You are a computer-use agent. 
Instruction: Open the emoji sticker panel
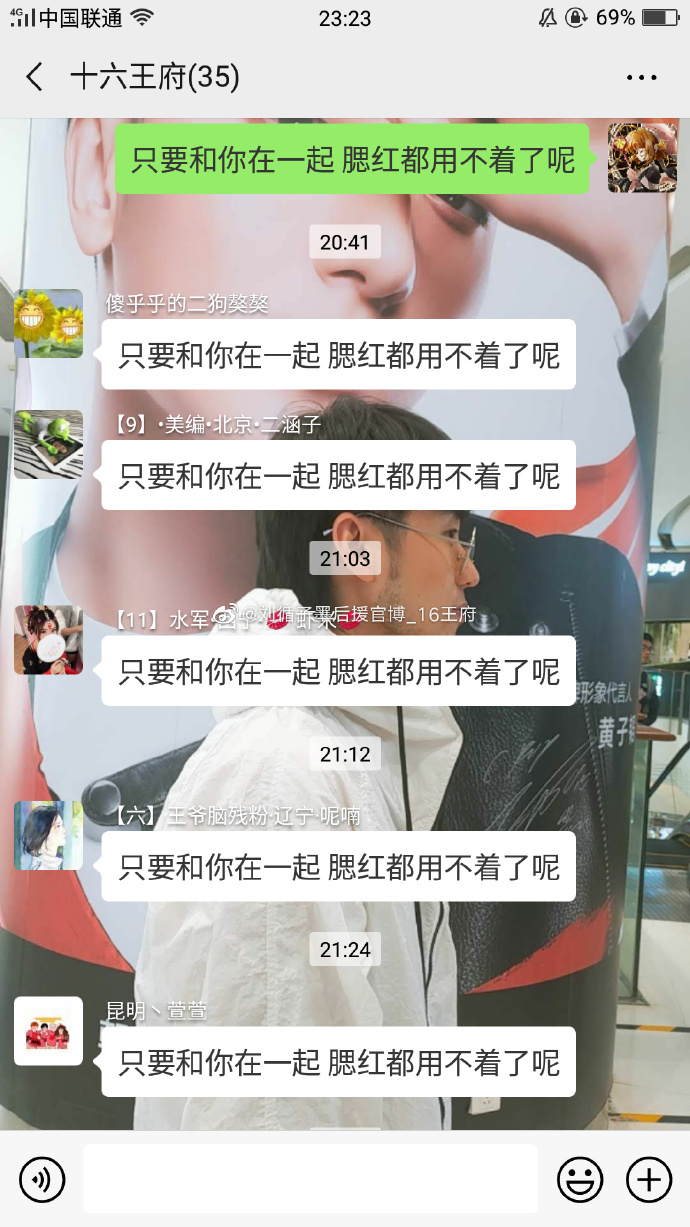click(x=580, y=1180)
